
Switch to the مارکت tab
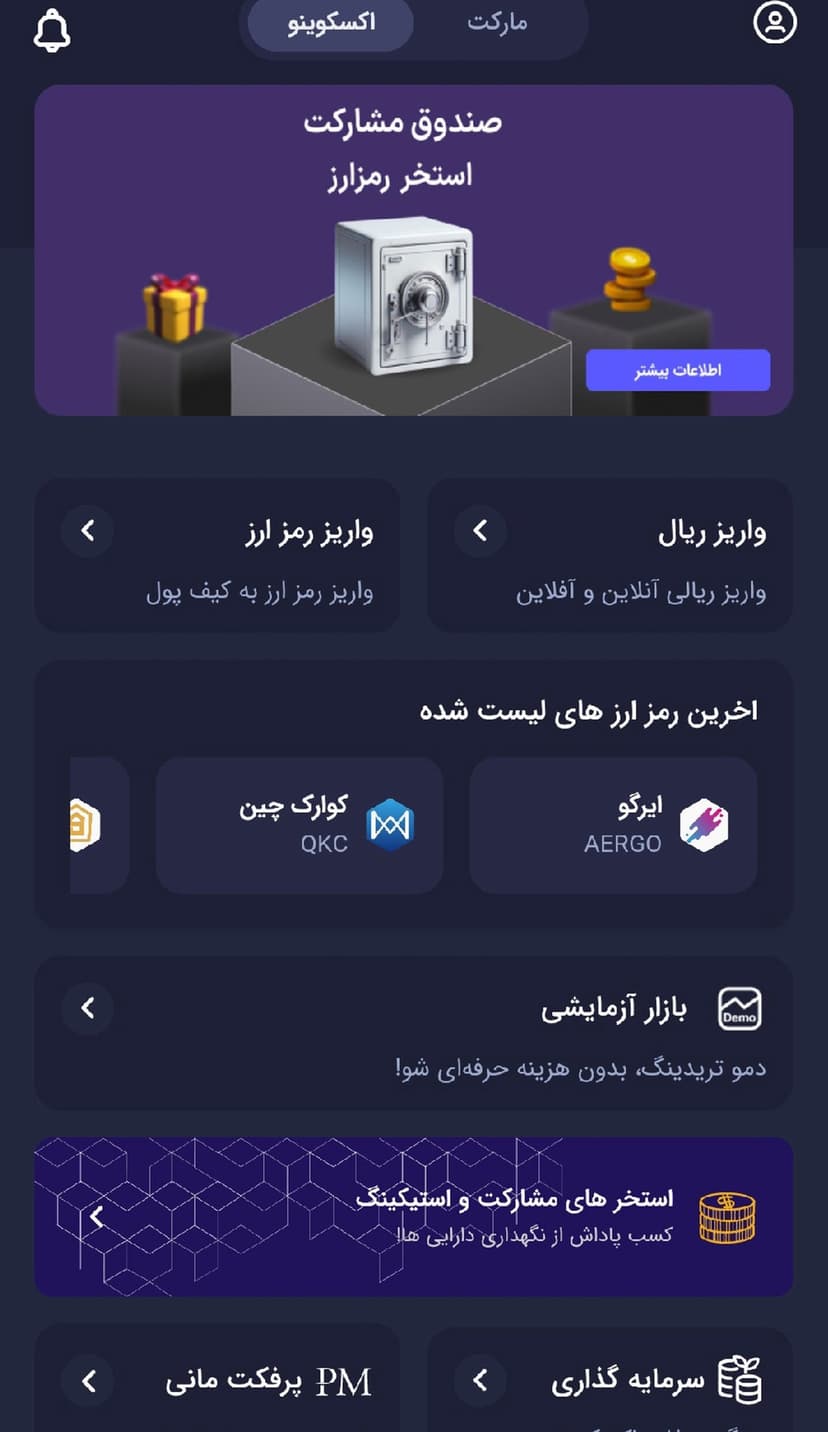click(x=497, y=23)
